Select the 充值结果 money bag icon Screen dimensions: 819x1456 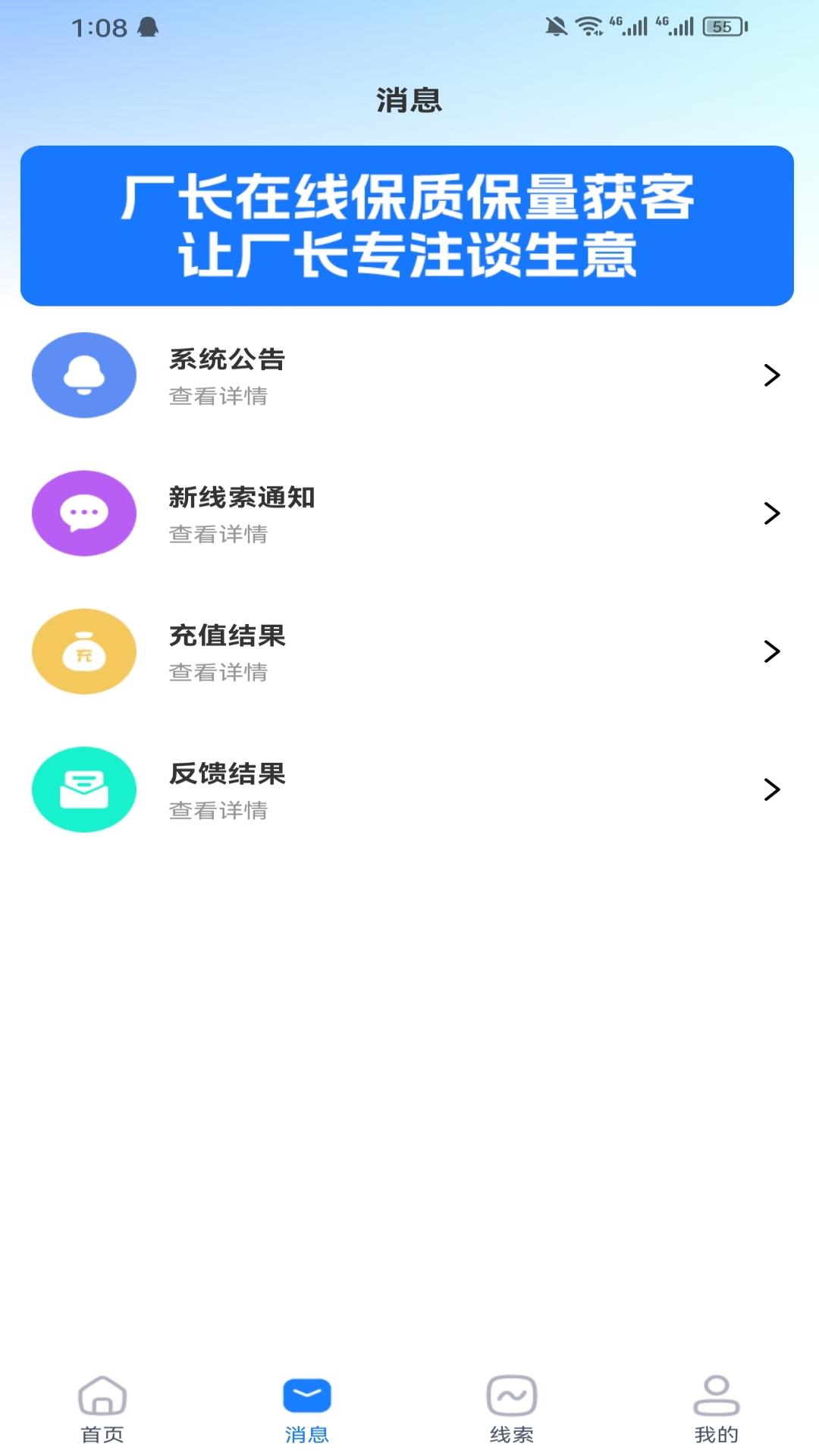[83, 651]
